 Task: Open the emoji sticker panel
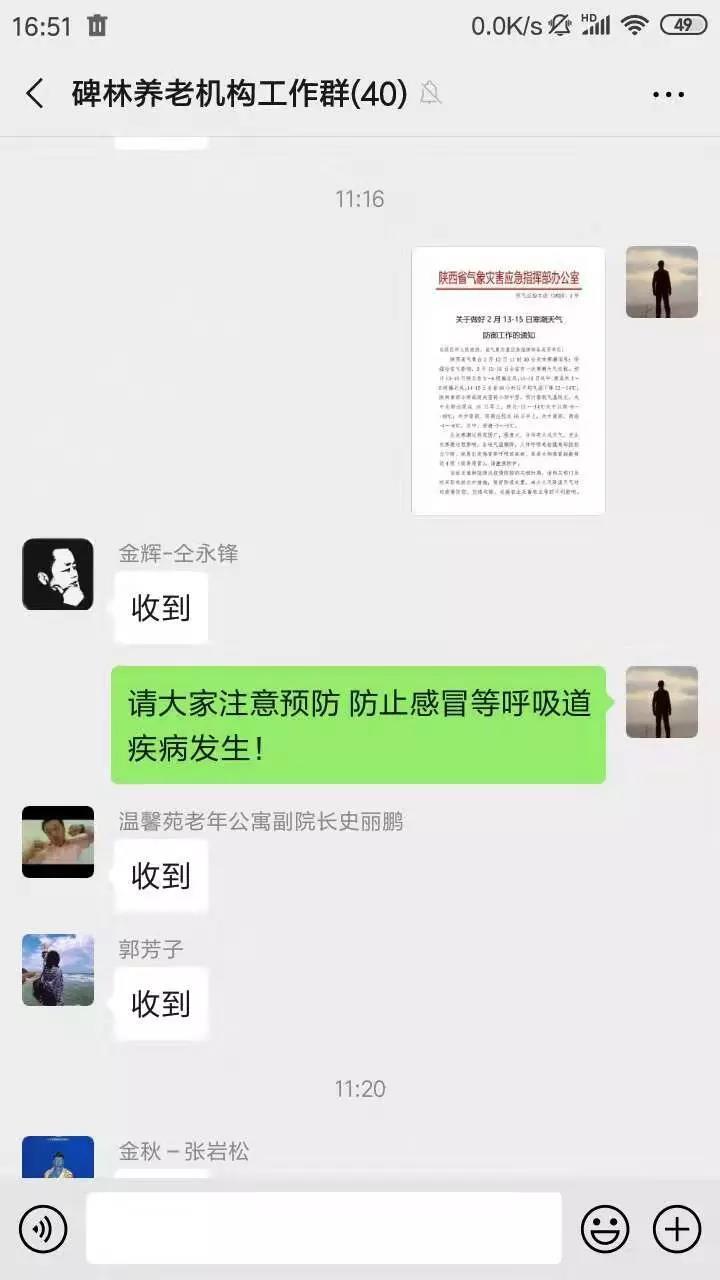click(x=605, y=1228)
